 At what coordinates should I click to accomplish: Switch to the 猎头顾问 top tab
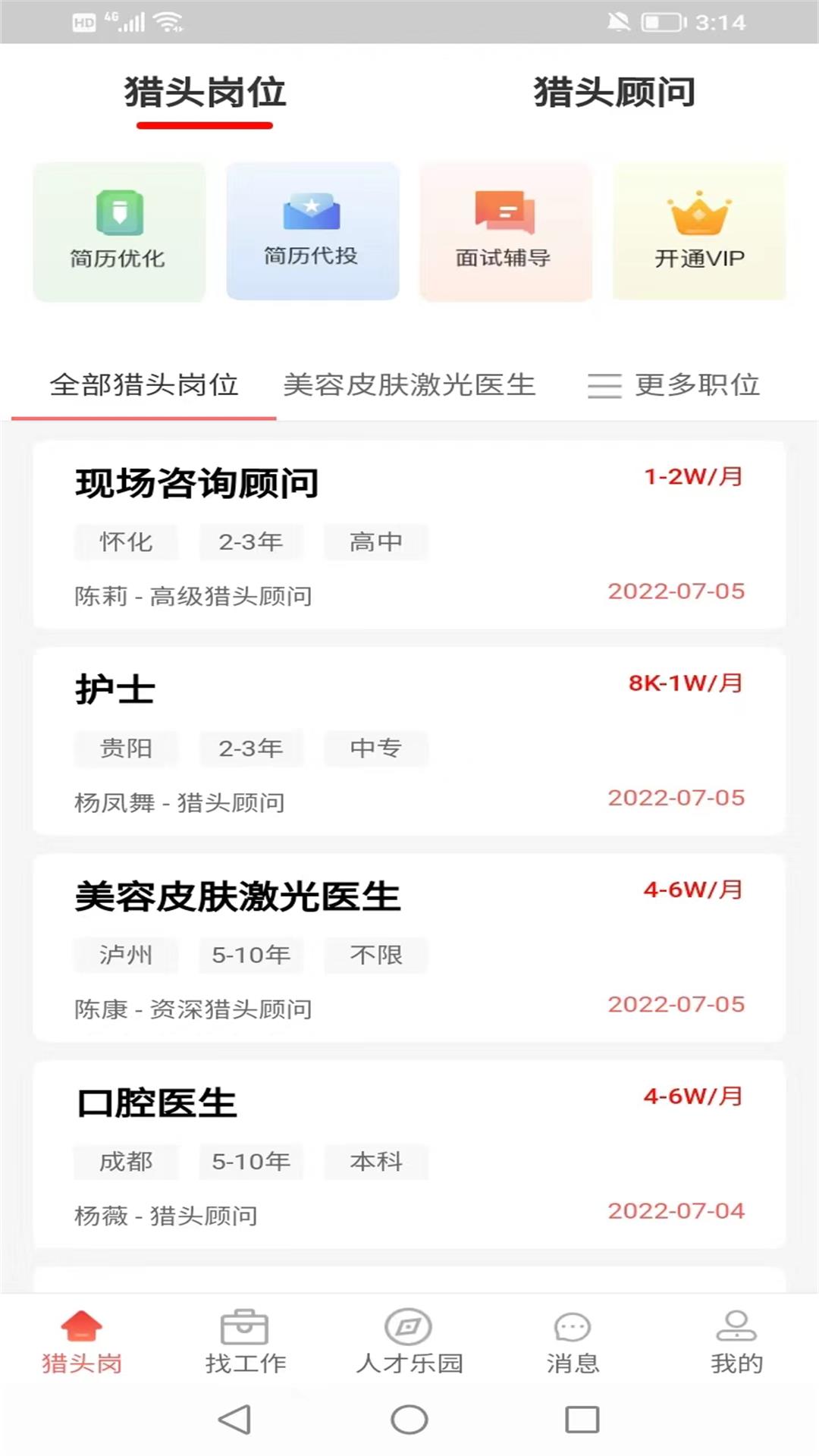(614, 93)
